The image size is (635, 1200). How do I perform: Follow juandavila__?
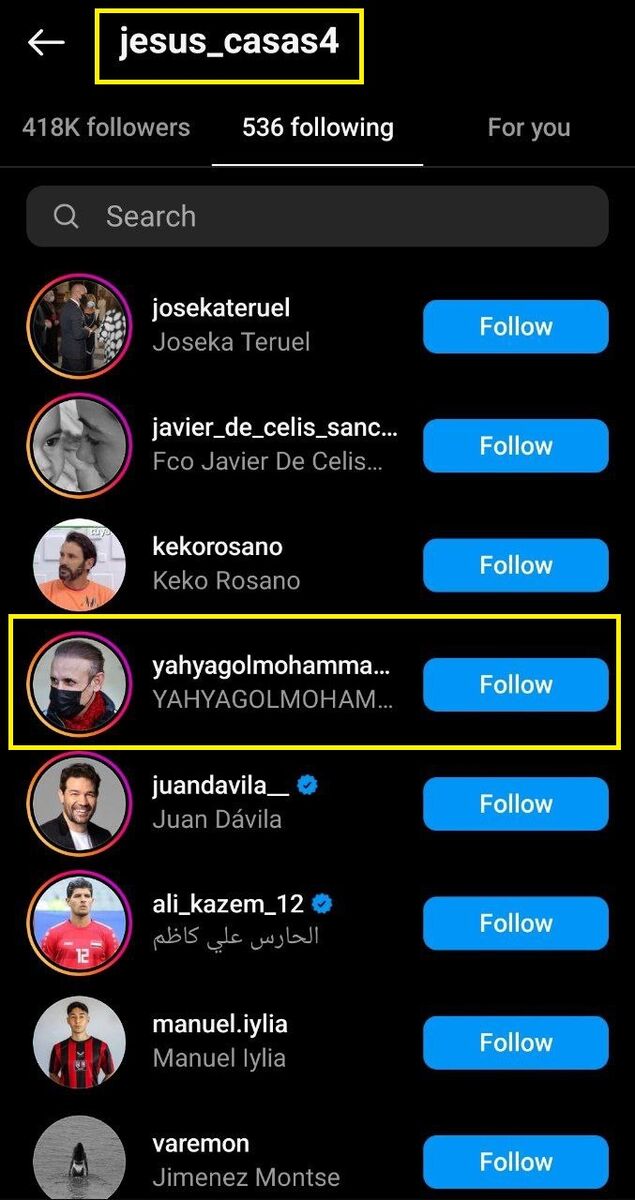(x=515, y=804)
